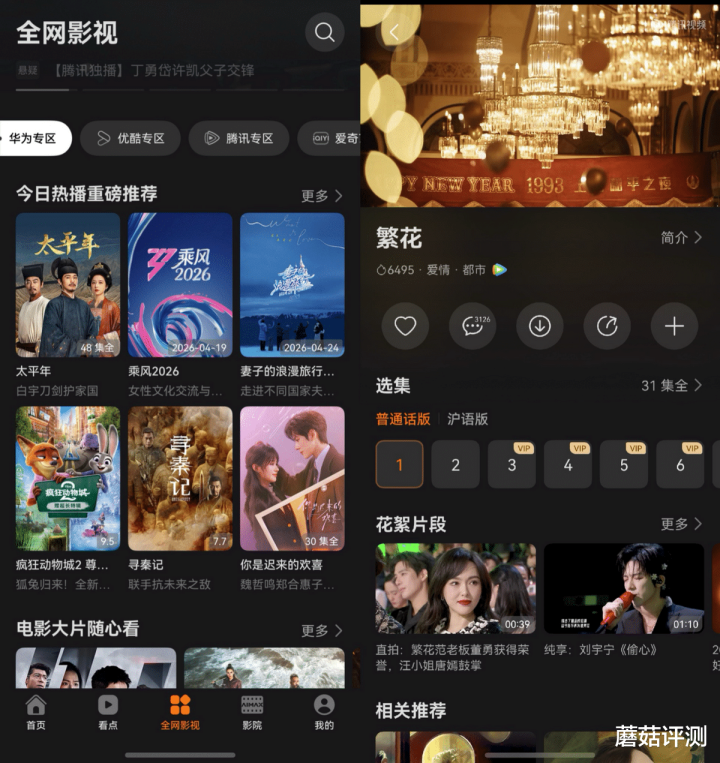Viewport: 720px width, 763px height.
Task: Open the 乘风2026 show card
Action: click(180, 285)
